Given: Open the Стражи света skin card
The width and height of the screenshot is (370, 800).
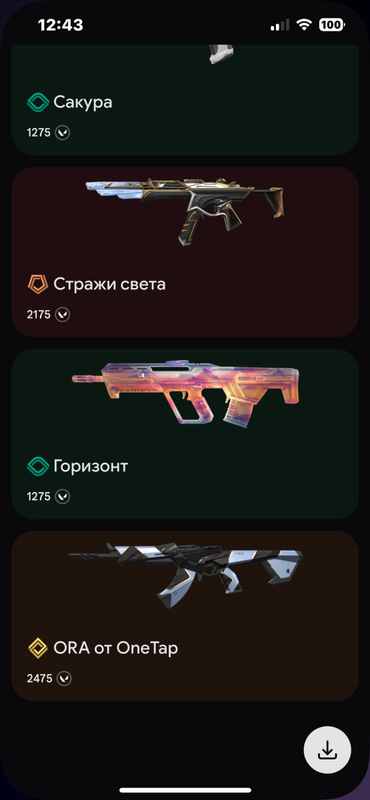Looking at the screenshot, I should coord(185,252).
